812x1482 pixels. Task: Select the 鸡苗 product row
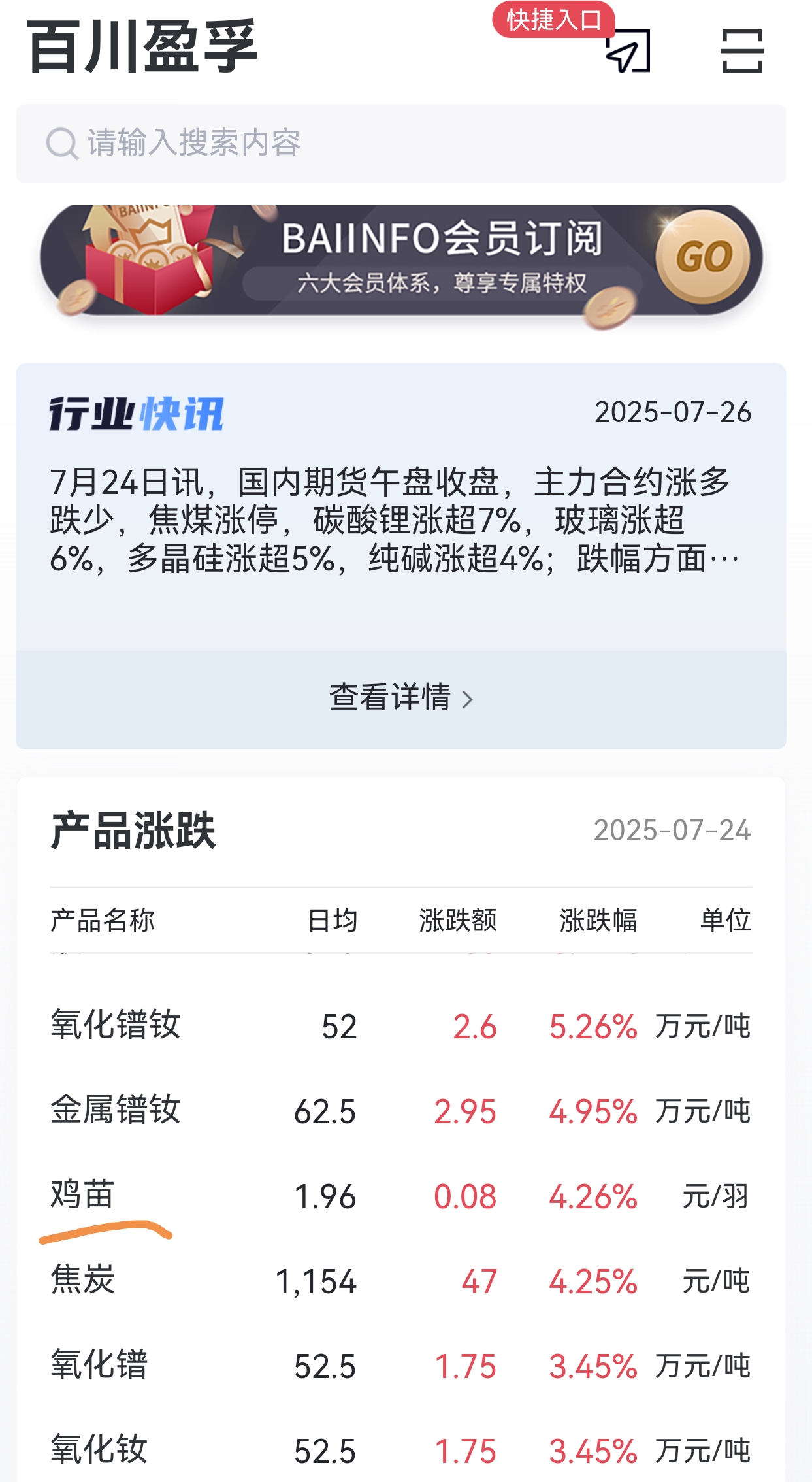400,1196
